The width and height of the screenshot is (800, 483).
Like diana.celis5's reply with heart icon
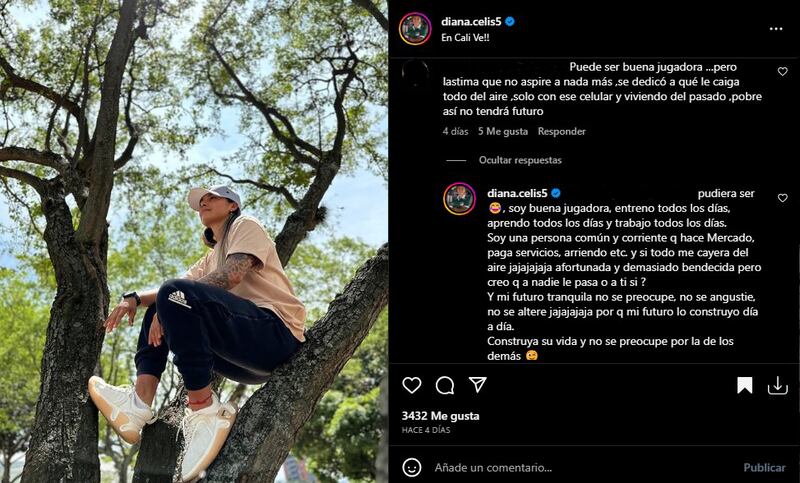[x=782, y=198]
